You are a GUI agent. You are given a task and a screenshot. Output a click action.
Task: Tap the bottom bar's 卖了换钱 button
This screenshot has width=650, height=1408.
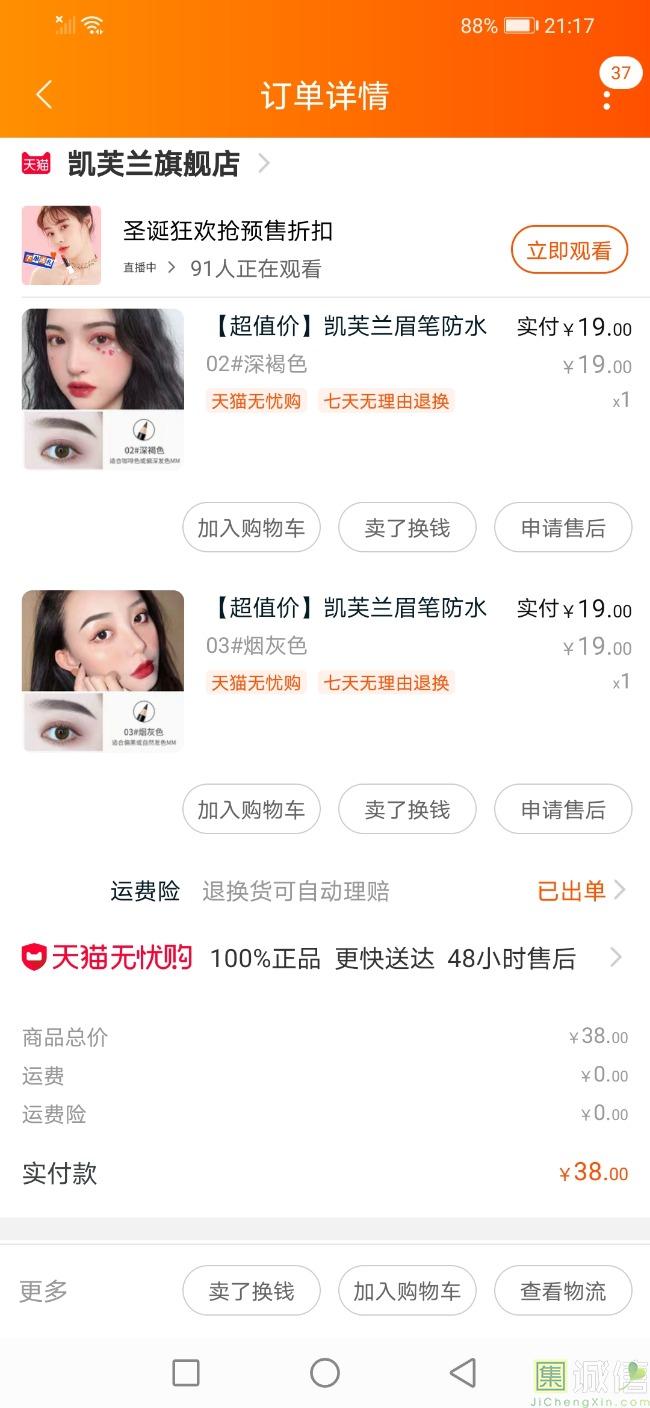[251, 1291]
